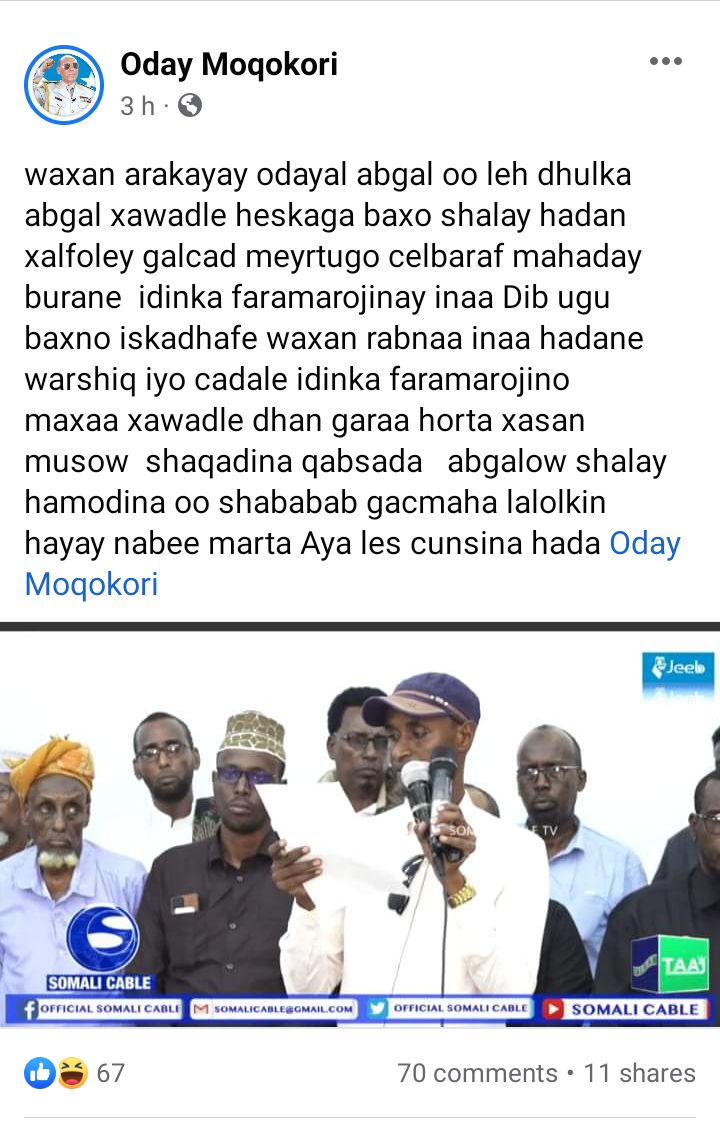Tap the tagged Oday Moqokori link in the post
720x1125 pixels.
pos(644,543)
